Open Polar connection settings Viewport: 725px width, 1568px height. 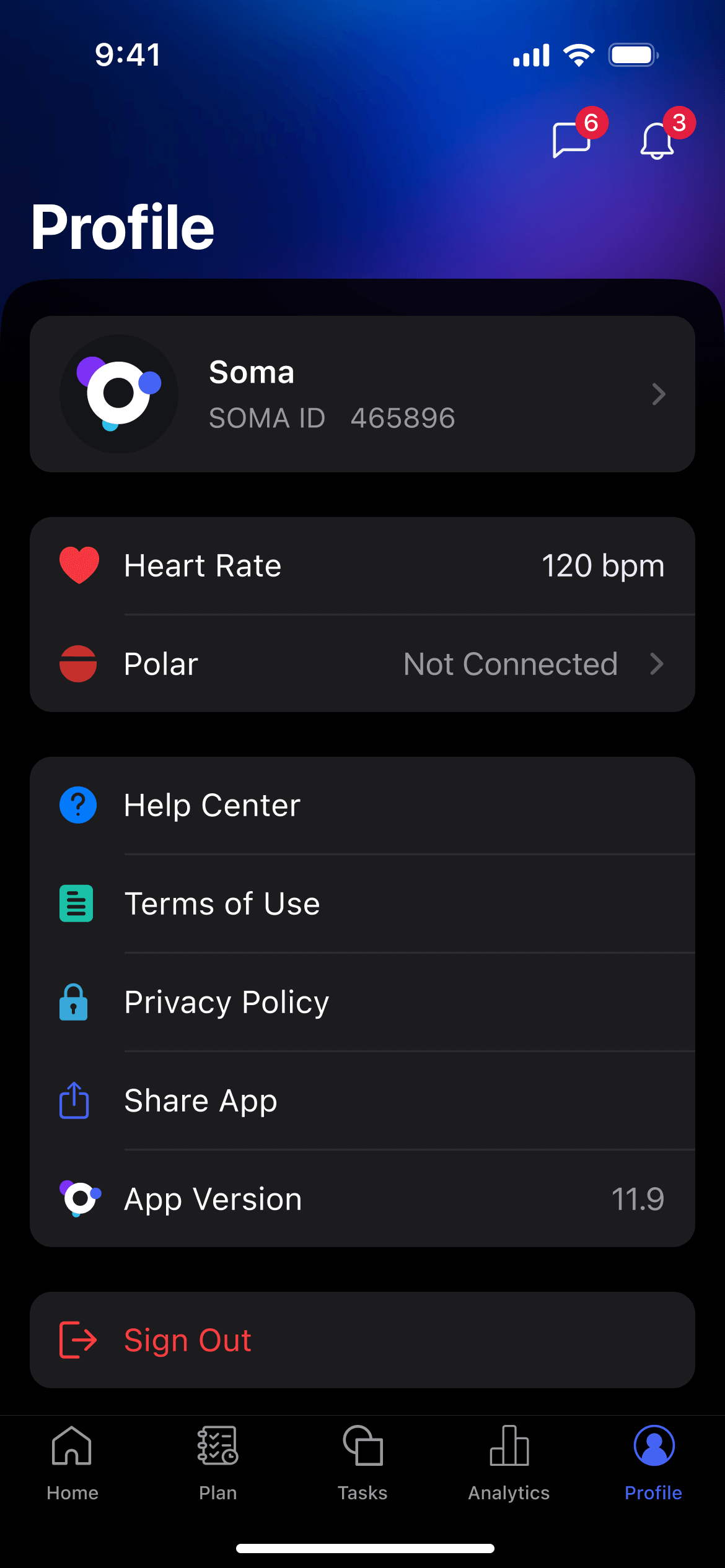click(x=362, y=664)
